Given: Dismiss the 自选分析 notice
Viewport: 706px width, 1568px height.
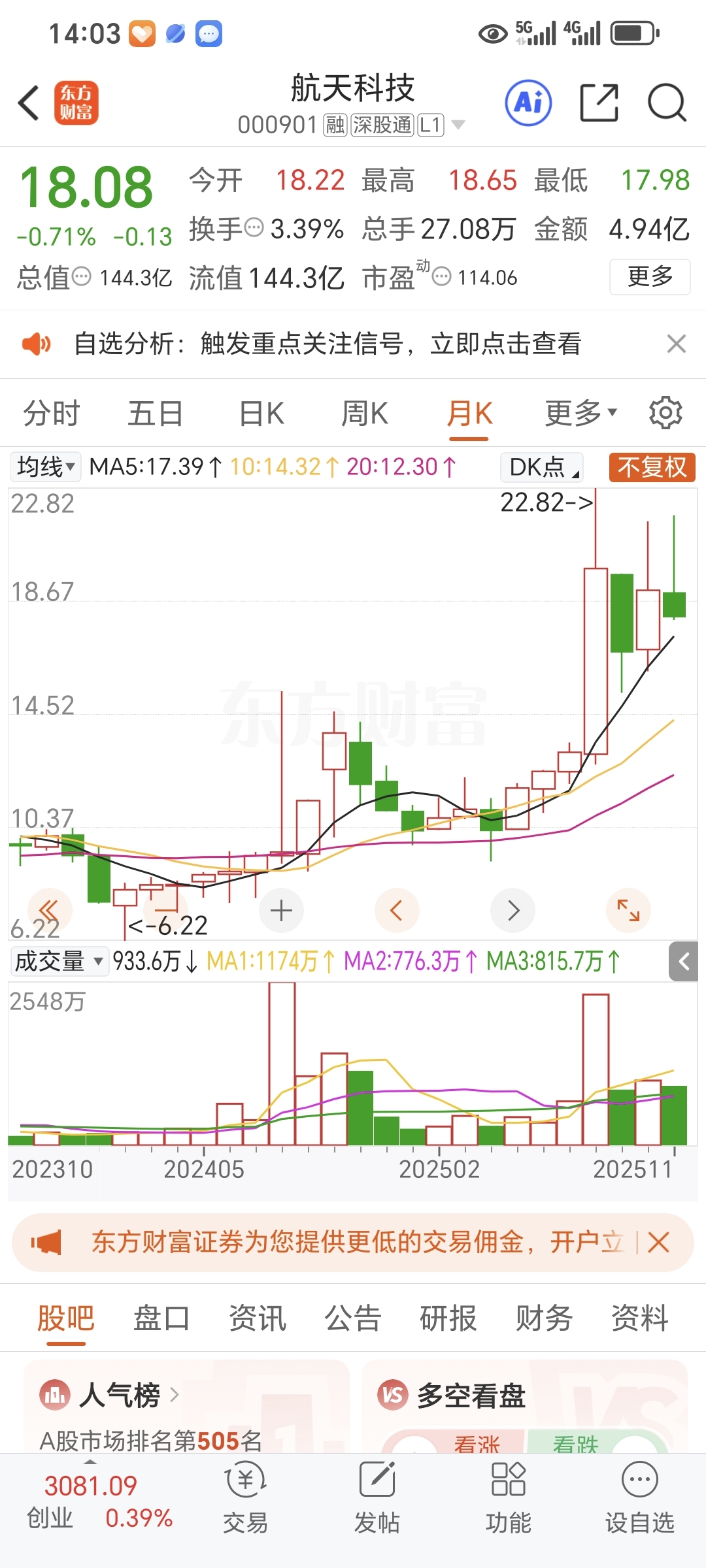Looking at the screenshot, I should (x=676, y=344).
